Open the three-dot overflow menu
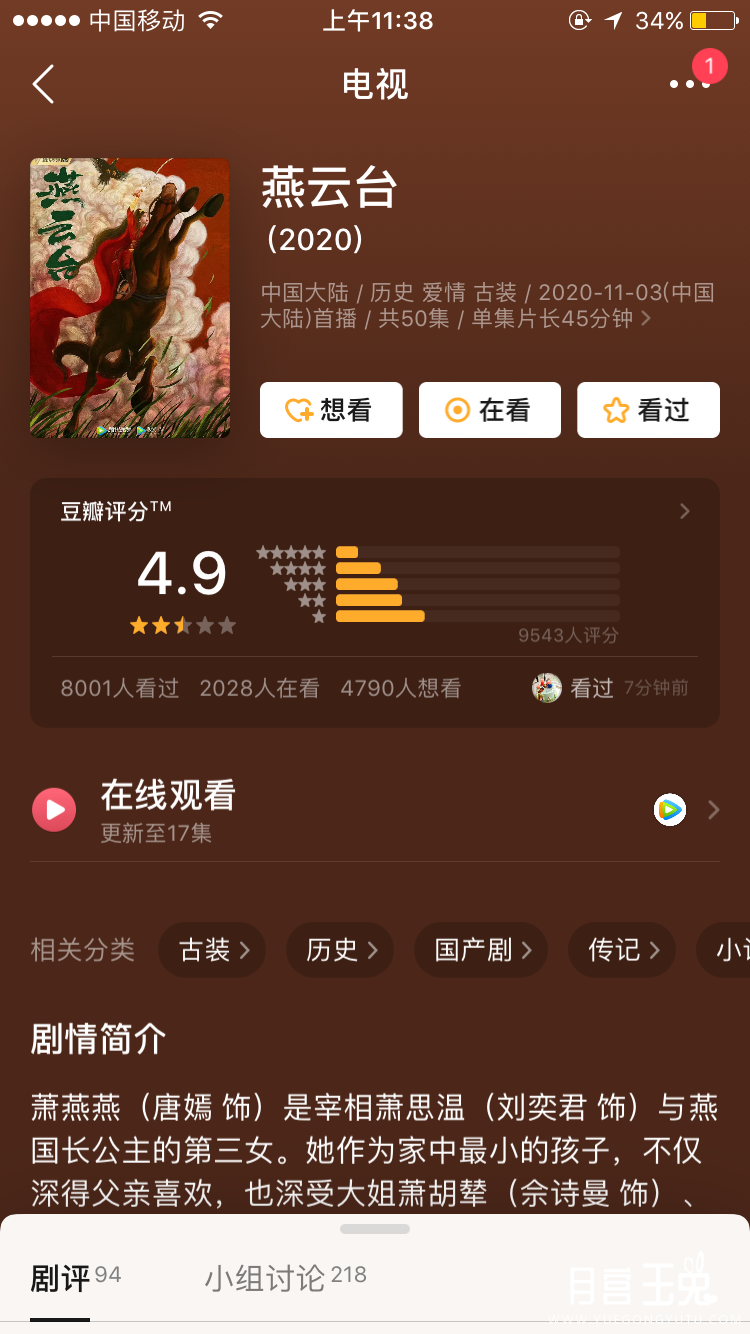 pyautogui.click(x=690, y=84)
